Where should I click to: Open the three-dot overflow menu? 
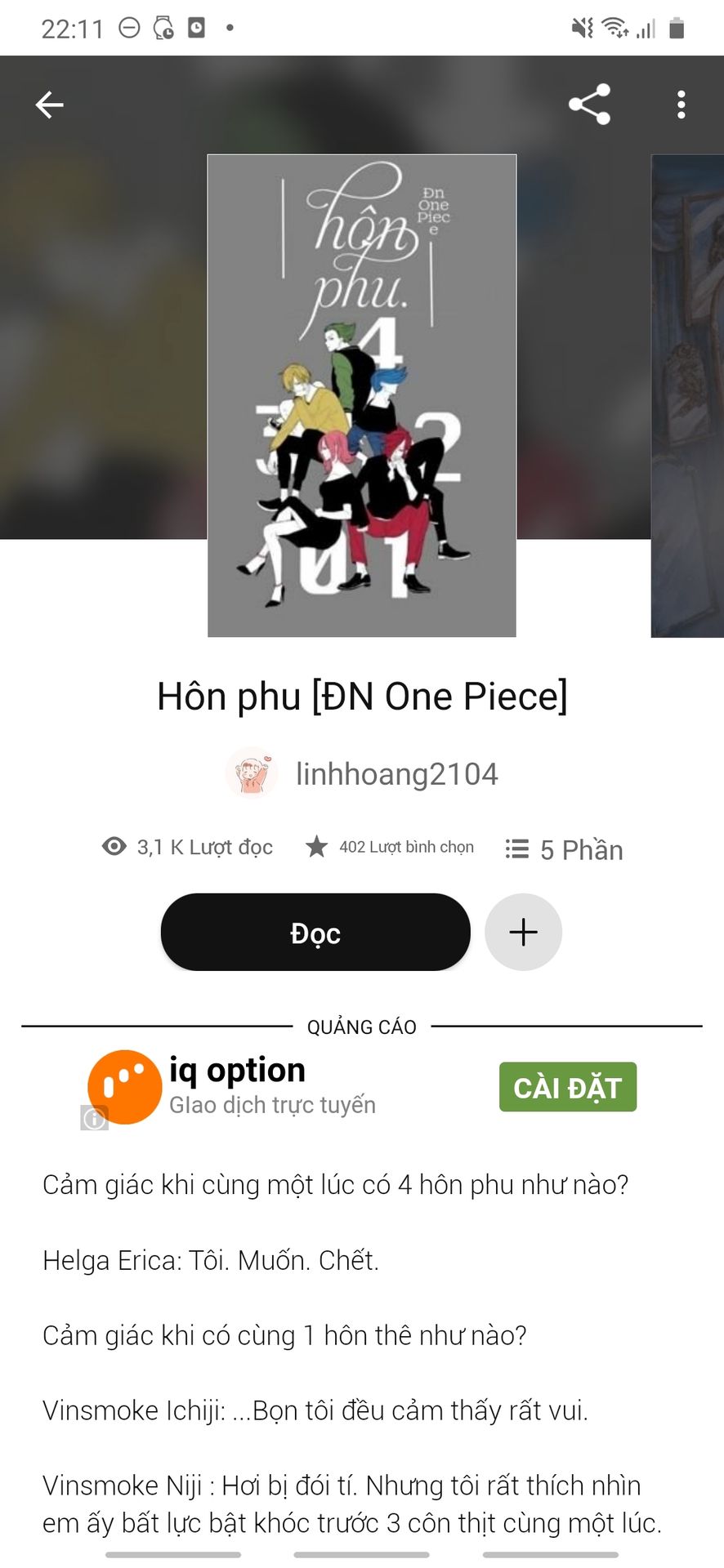pyautogui.click(x=682, y=105)
